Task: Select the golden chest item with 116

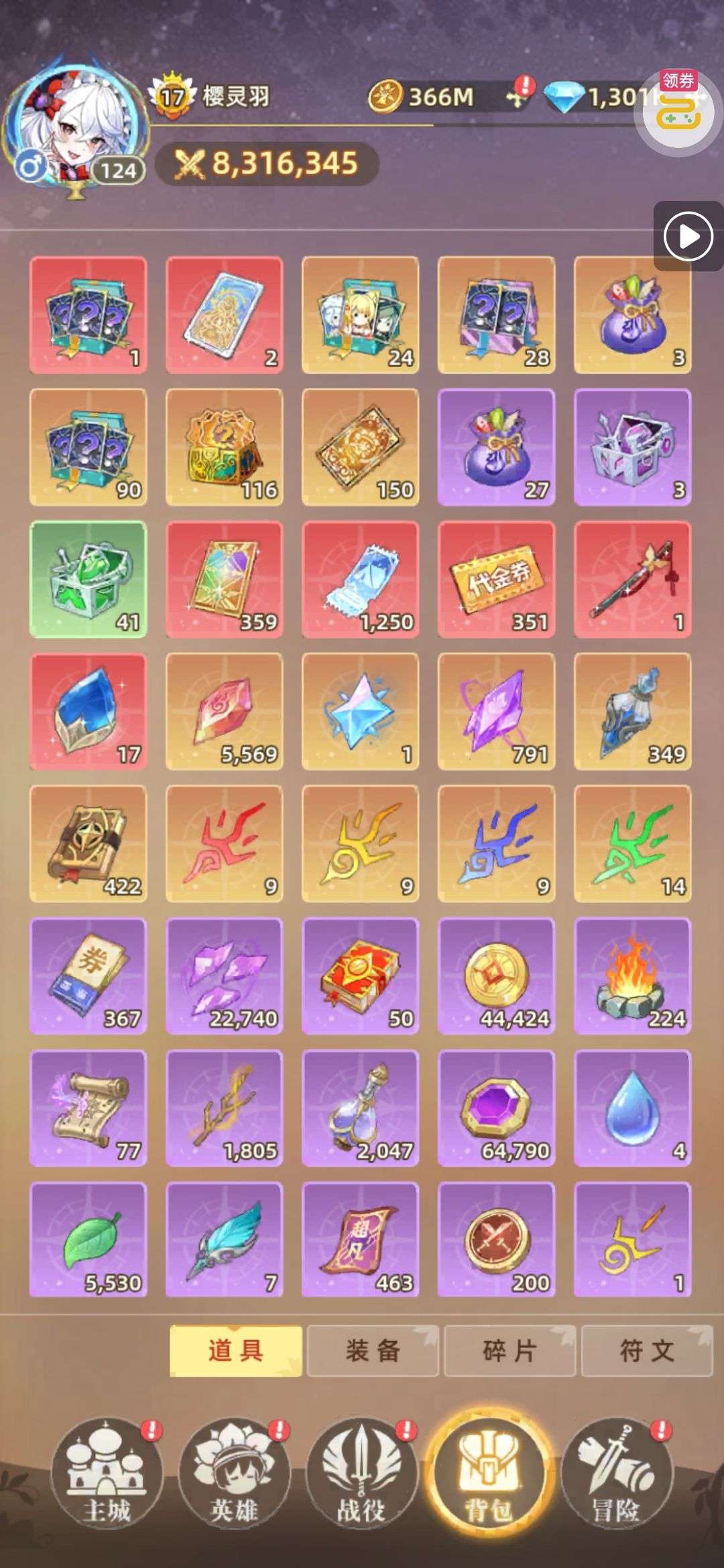Action: pos(224,447)
